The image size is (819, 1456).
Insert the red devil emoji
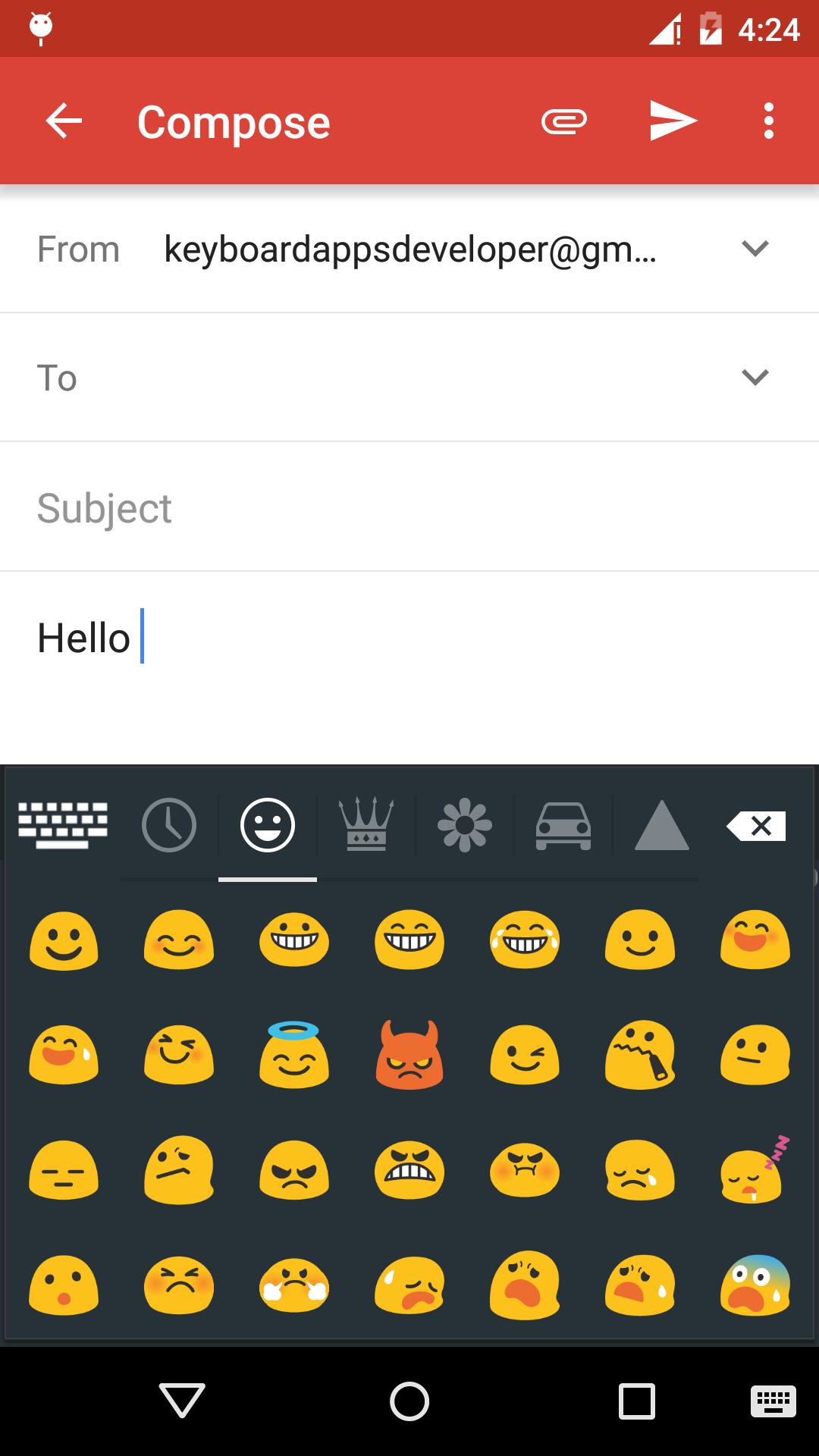pyautogui.click(x=409, y=1055)
